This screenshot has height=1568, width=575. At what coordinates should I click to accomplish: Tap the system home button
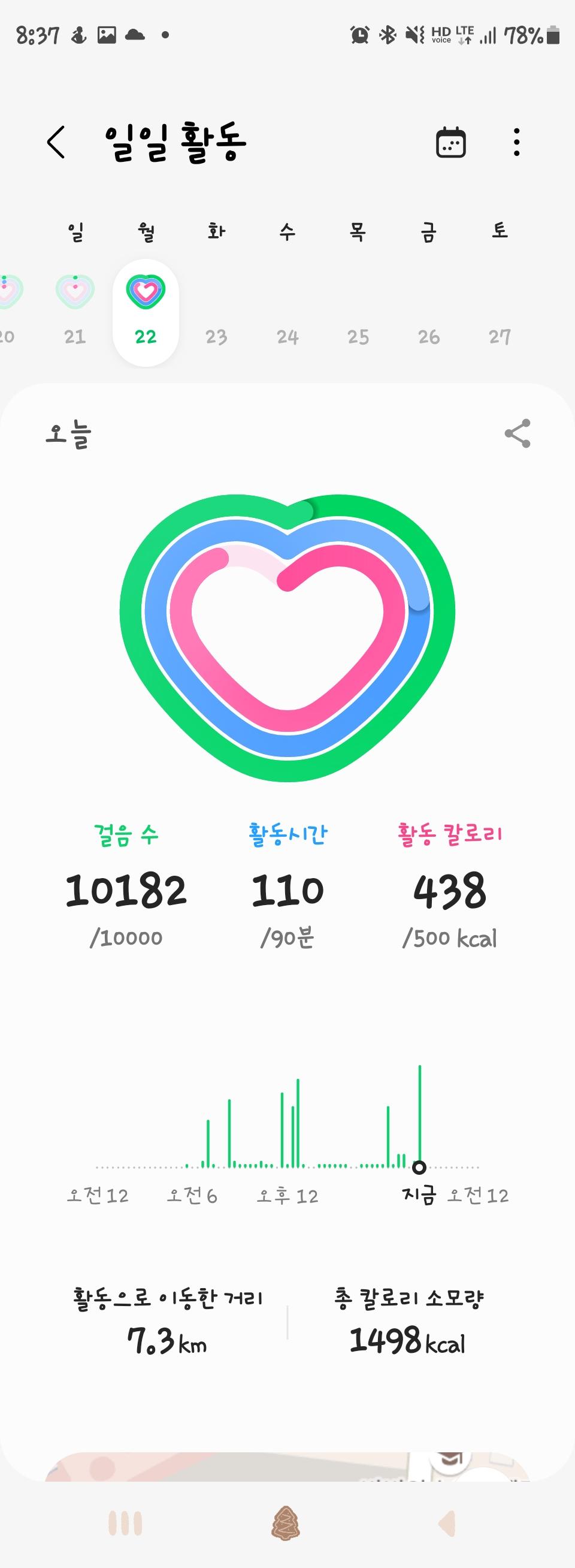(286, 1523)
